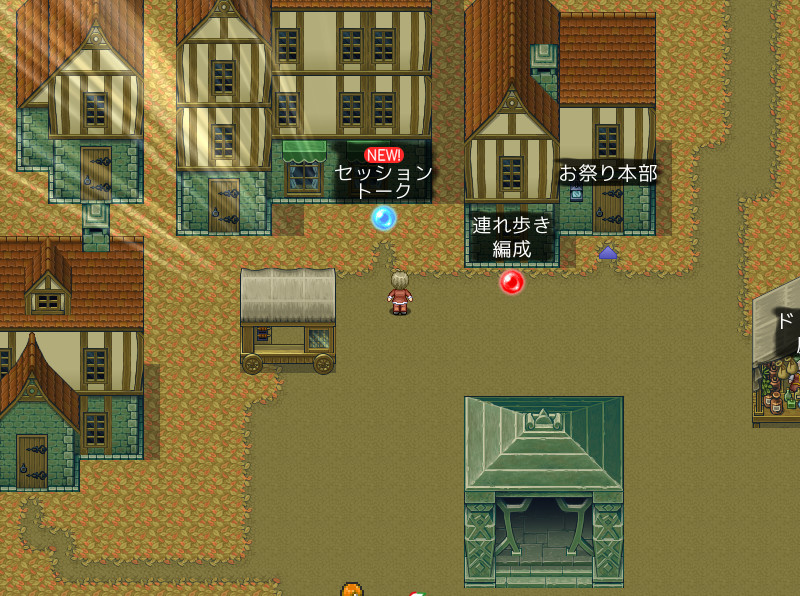Tap the blue orb under セッショントーク
This screenshot has height=596, width=800.
384,217
